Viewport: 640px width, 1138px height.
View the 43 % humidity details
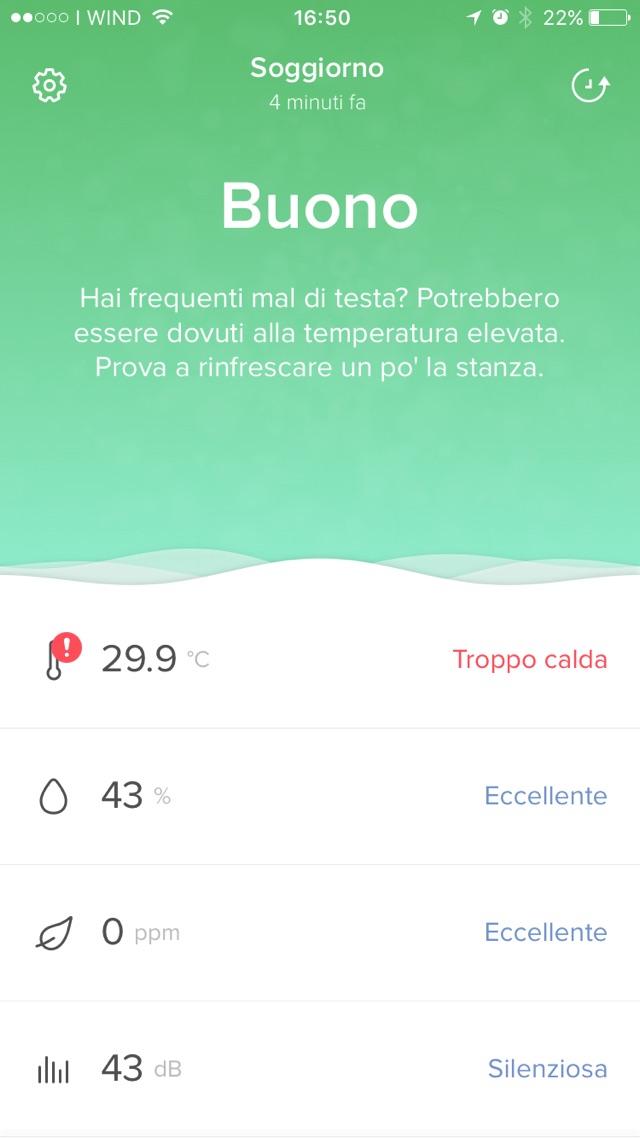pos(320,796)
